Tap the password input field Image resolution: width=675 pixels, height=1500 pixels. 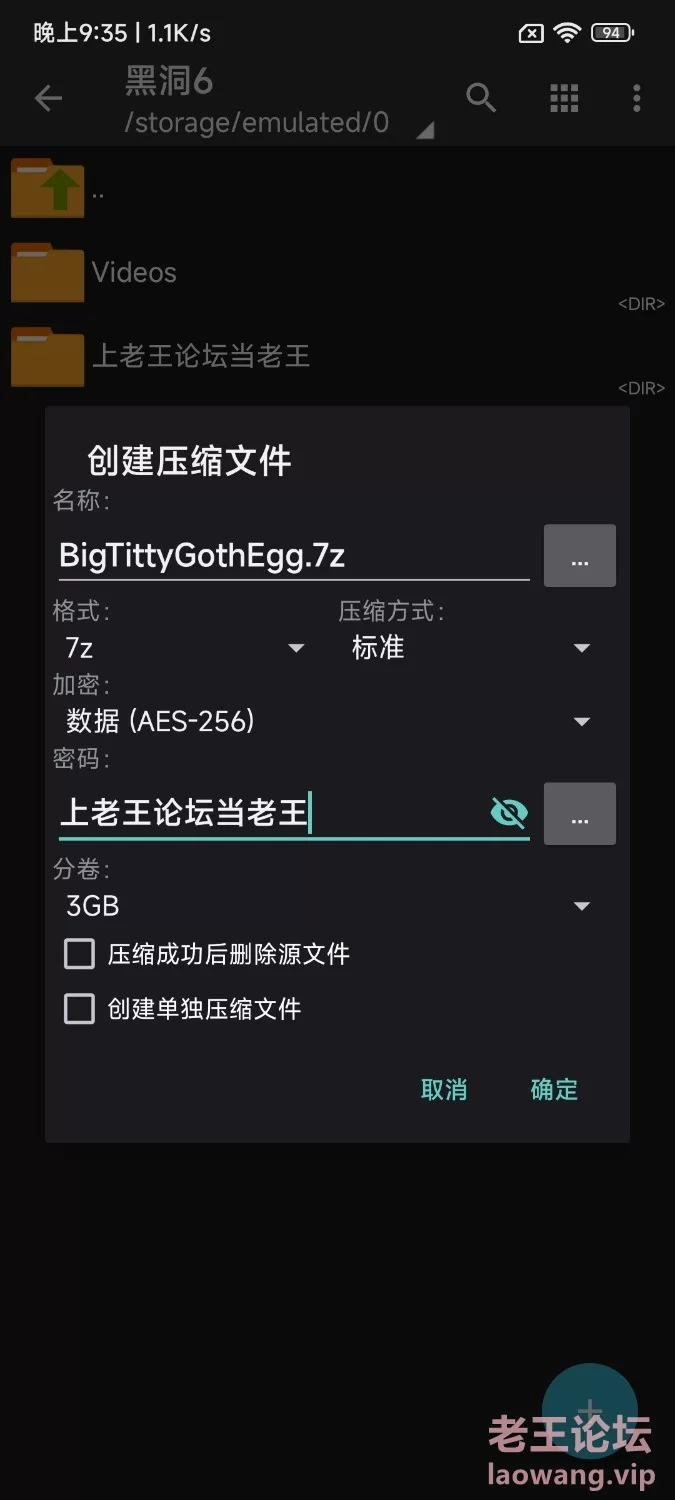point(270,813)
